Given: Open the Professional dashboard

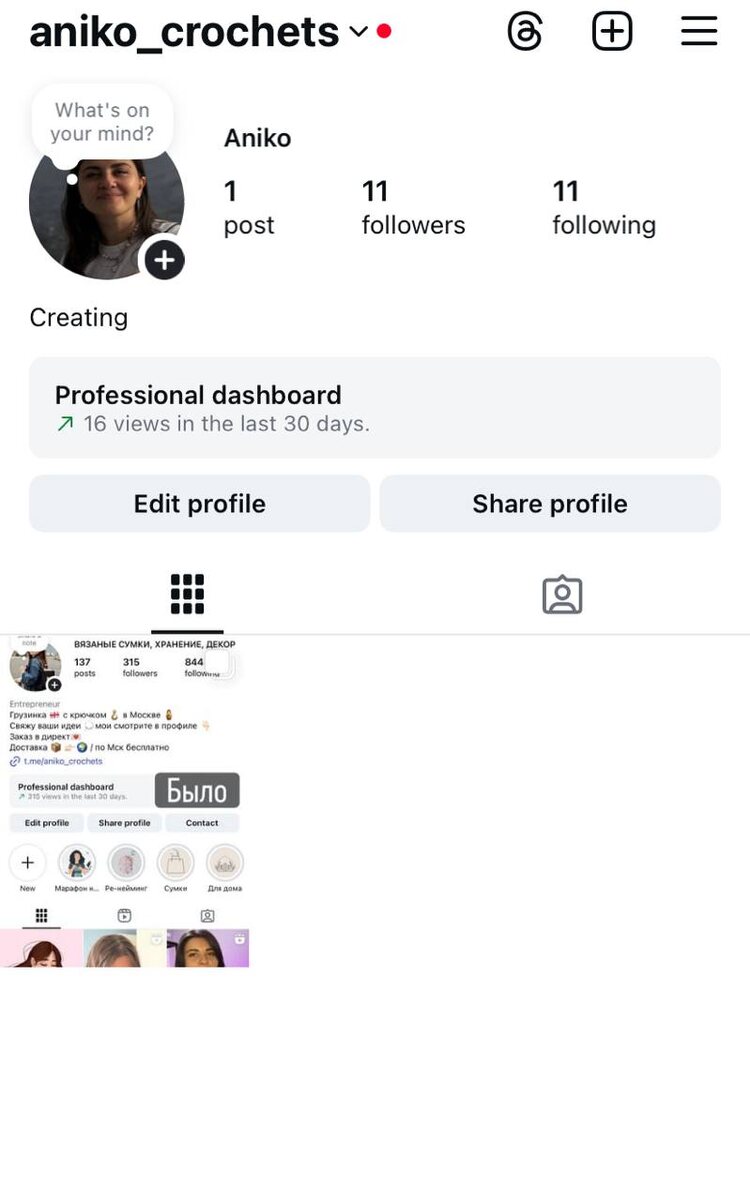Looking at the screenshot, I should [x=374, y=408].
